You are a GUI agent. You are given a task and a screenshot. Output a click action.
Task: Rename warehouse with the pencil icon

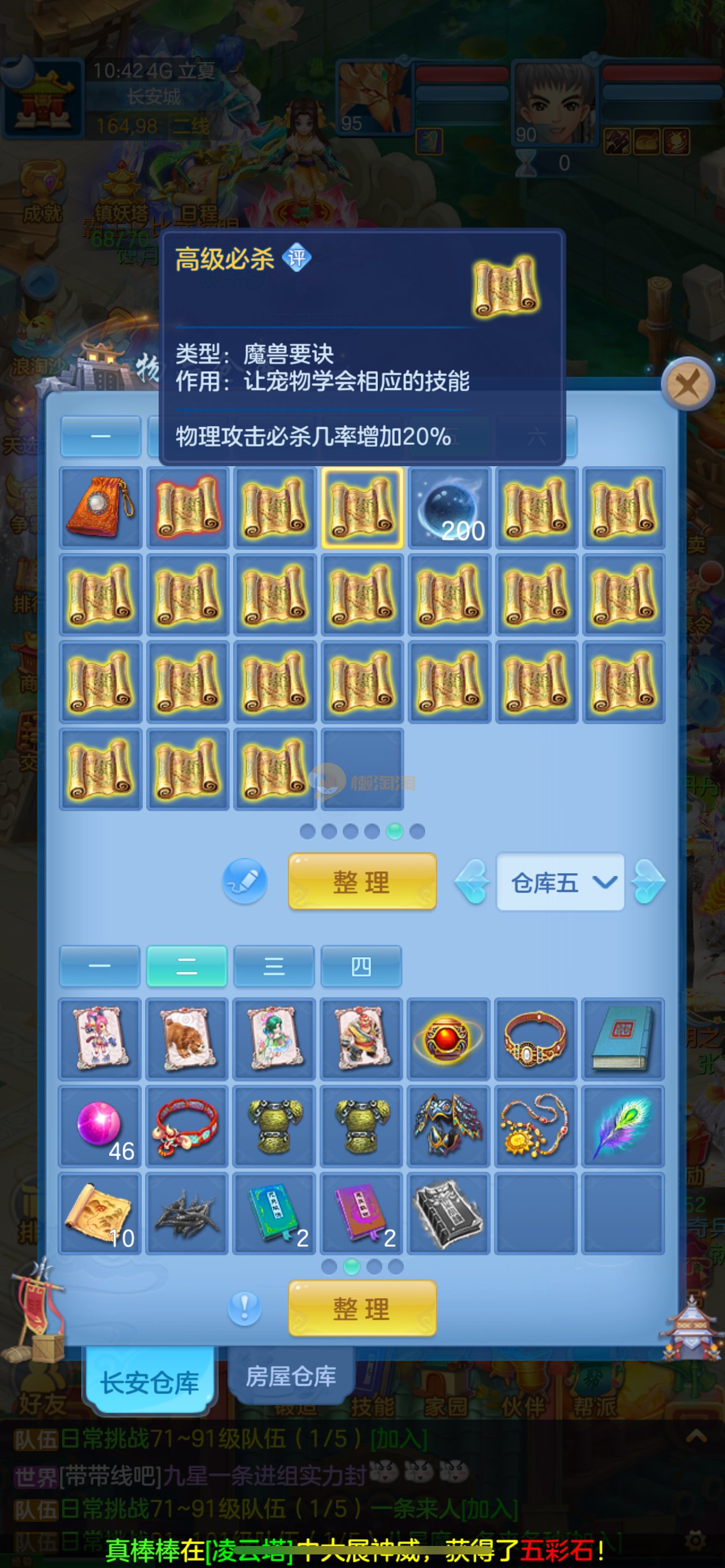[x=244, y=881]
